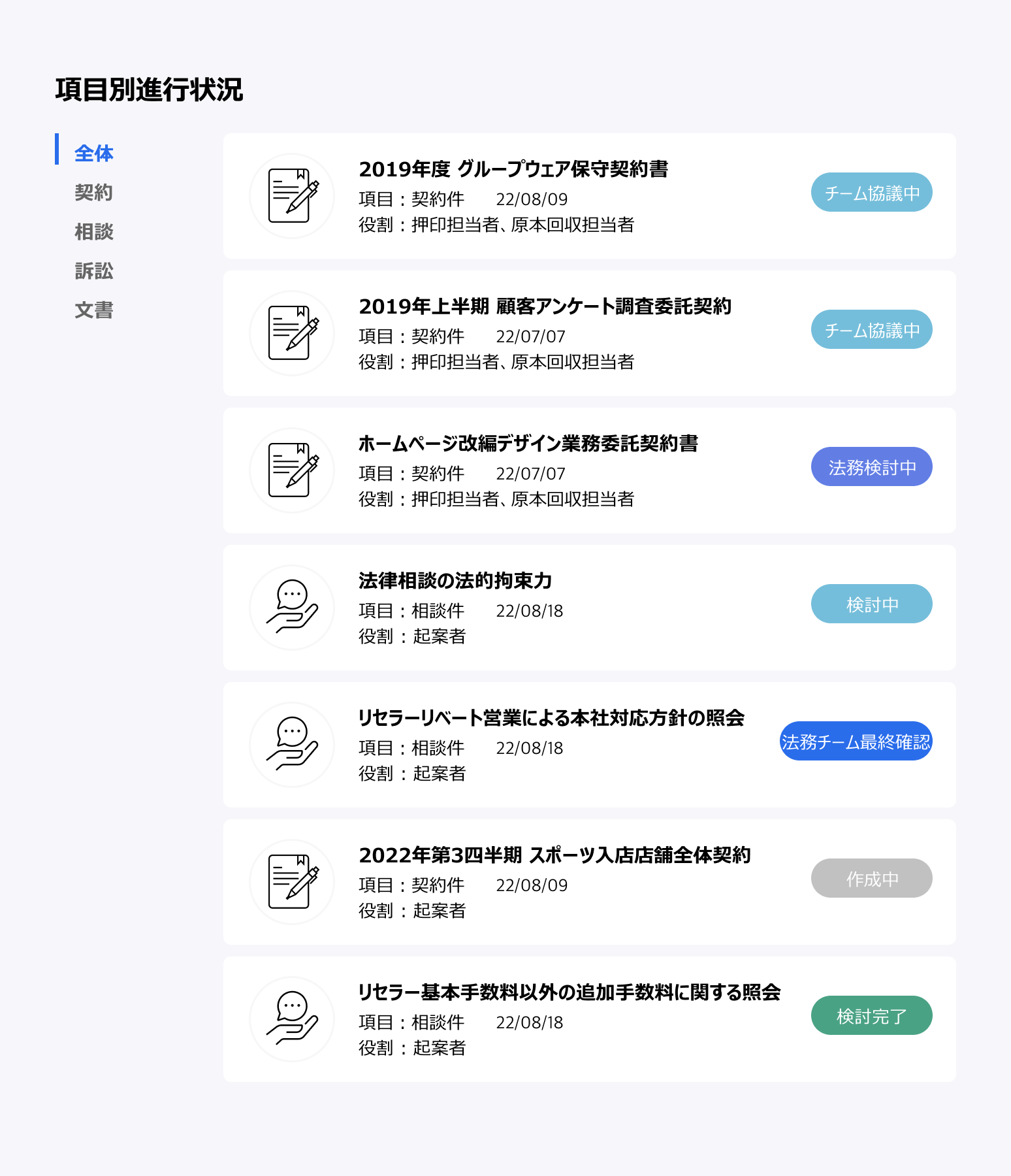This screenshot has height=1176, width=1011.
Task: Click the contract icon for スポーツ入店店舗全体契約
Action: click(291, 881)
